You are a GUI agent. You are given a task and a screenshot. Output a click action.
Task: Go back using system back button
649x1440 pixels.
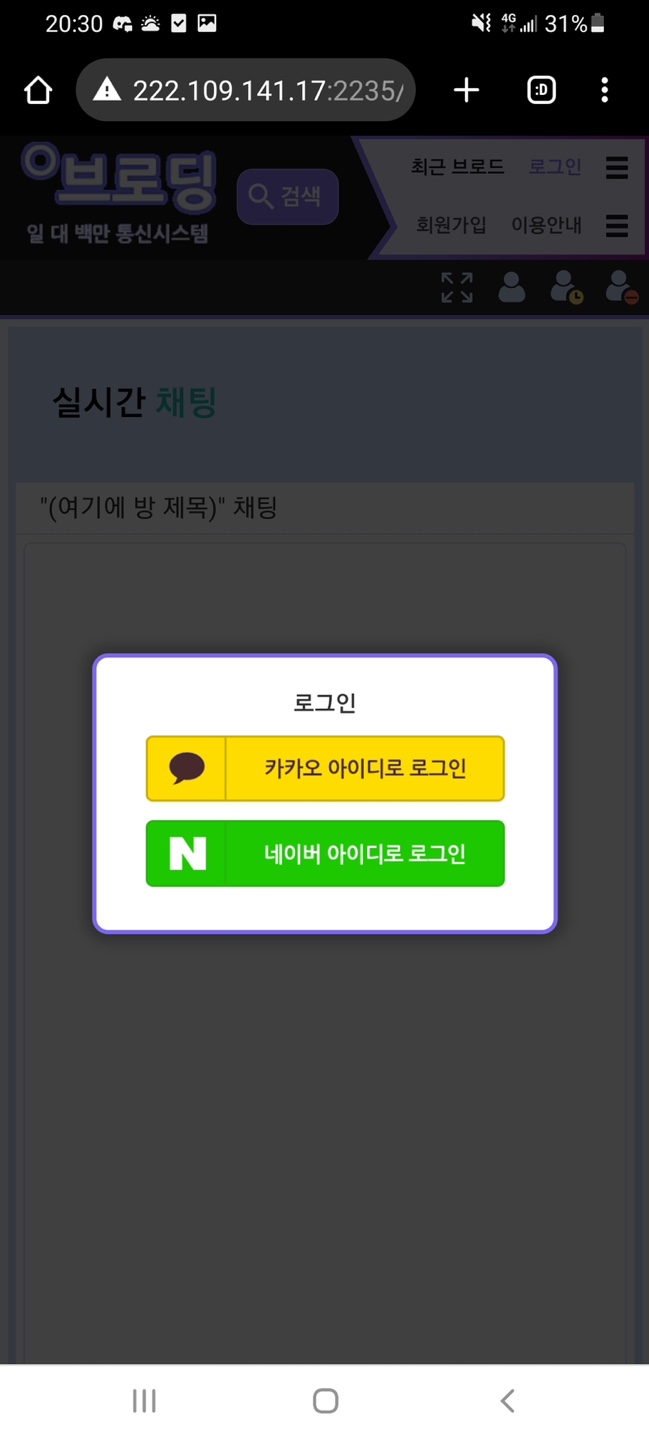(x=507, y=1401)
